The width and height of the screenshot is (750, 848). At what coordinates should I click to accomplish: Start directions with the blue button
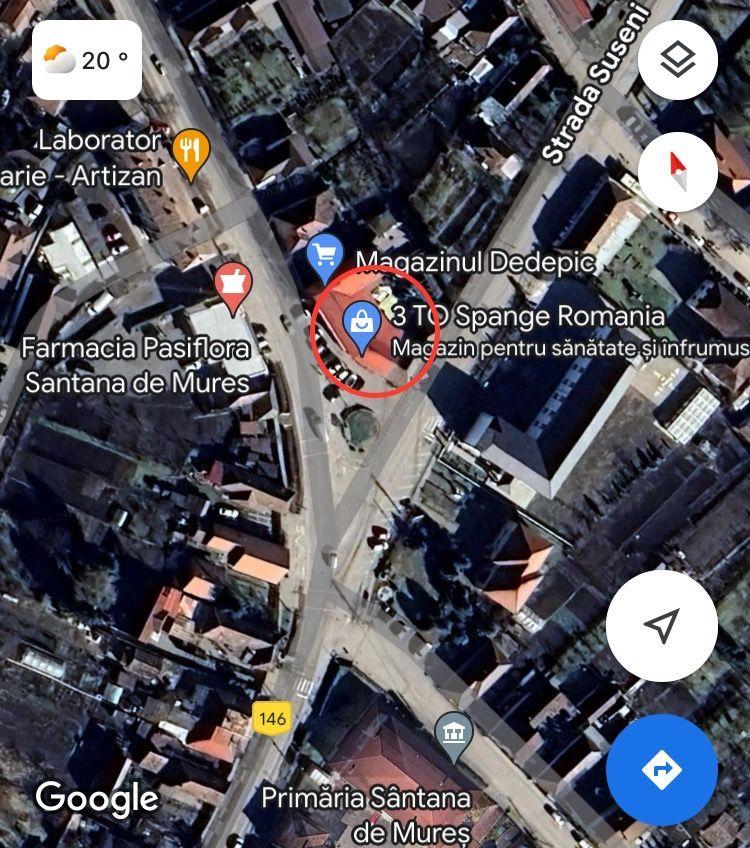(x=661, y=769)
